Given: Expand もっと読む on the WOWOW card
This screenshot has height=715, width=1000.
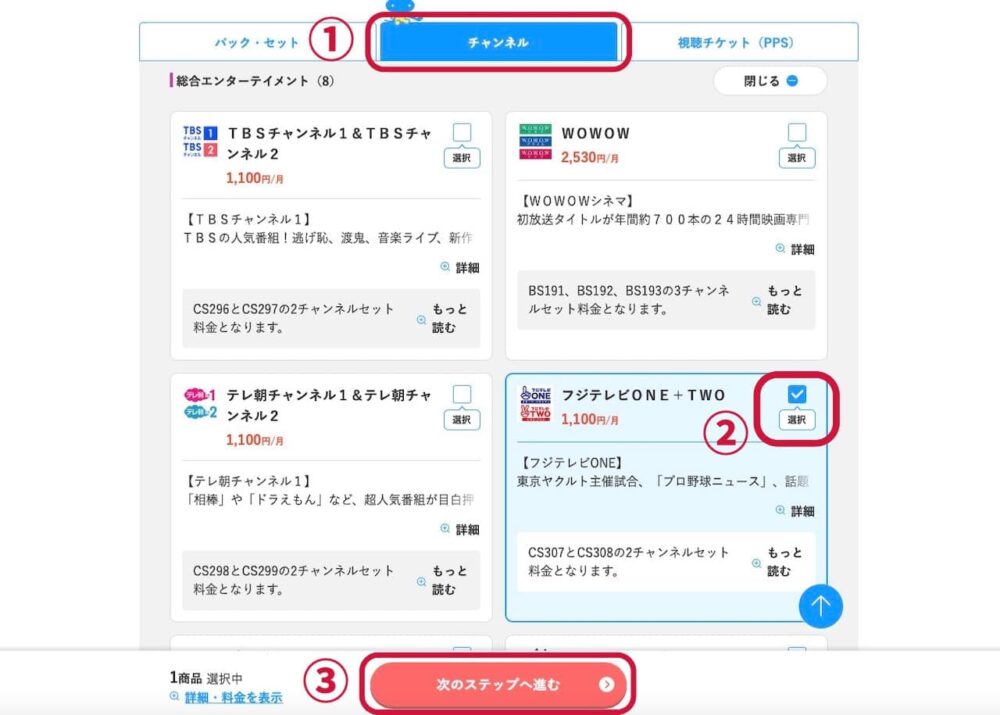Looking at the screenshot, I should [x=777, y=300].
